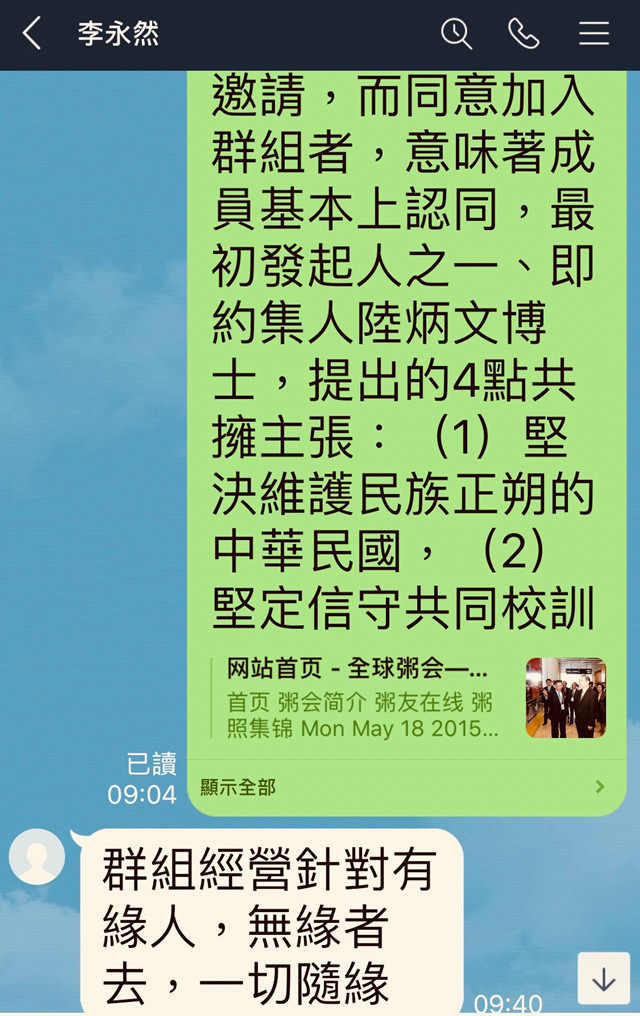Image resolution: width=640 pixels, height=1016 pixels.
Task: Open the sender's profile avatar
Action: tap(37, 857)
